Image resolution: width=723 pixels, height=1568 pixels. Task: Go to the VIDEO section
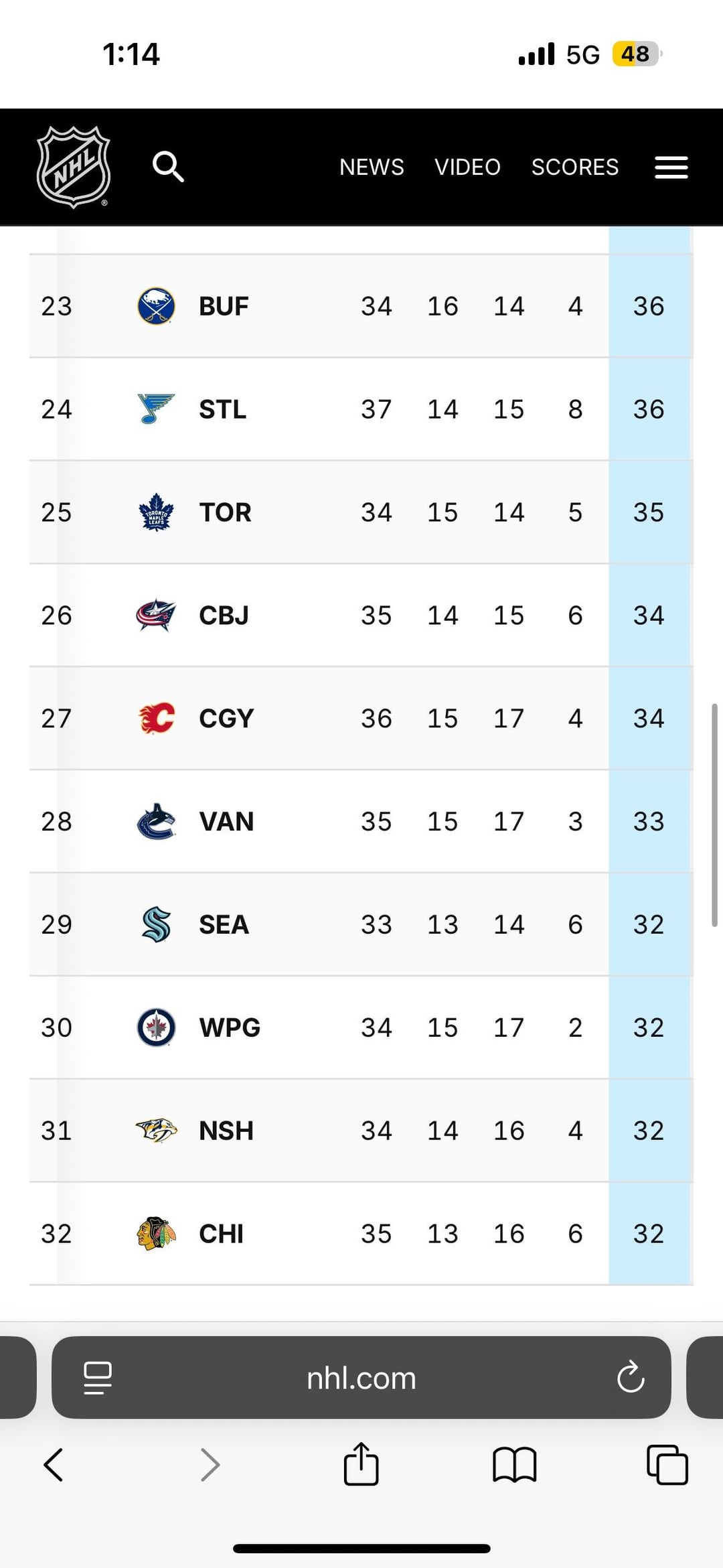(467, 167)
